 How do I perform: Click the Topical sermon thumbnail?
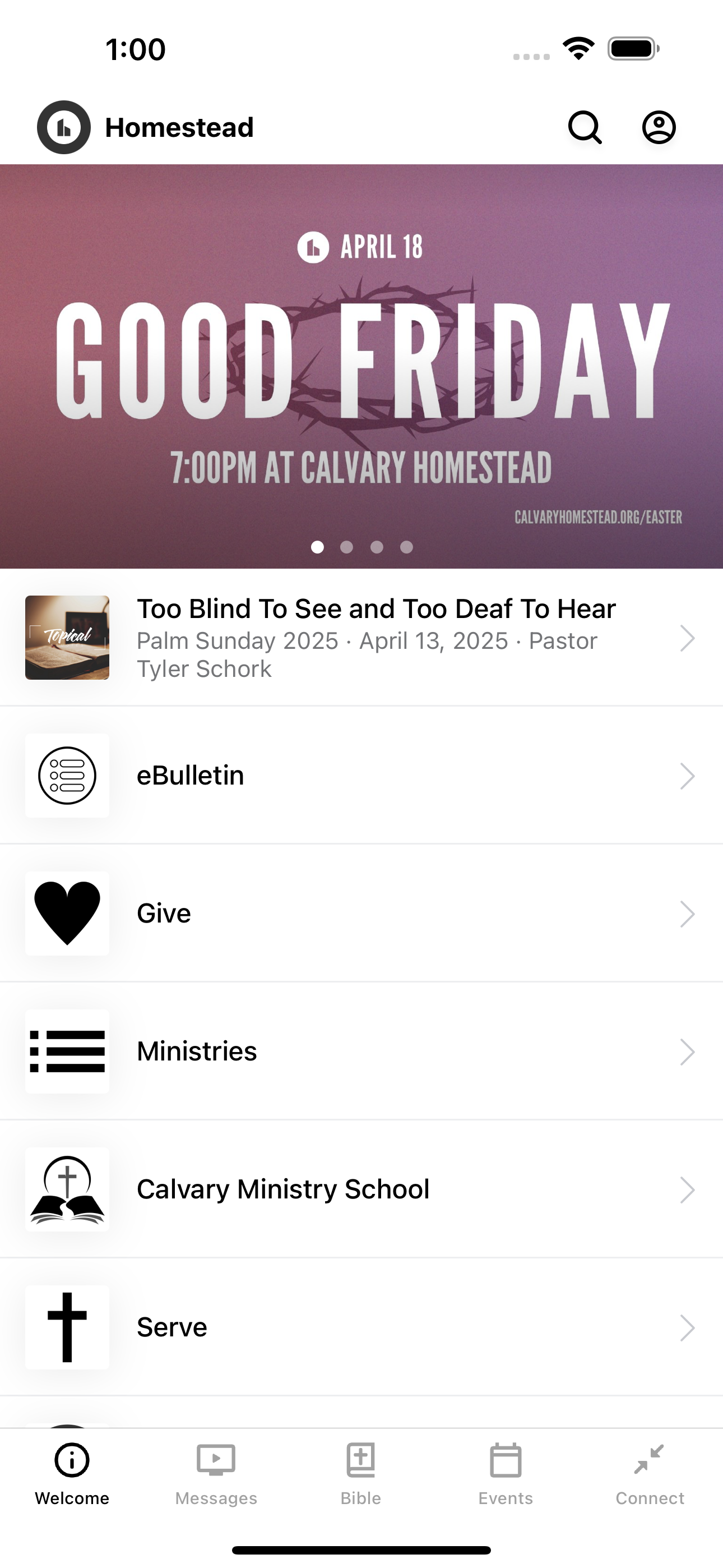click(x=67, y=638)
